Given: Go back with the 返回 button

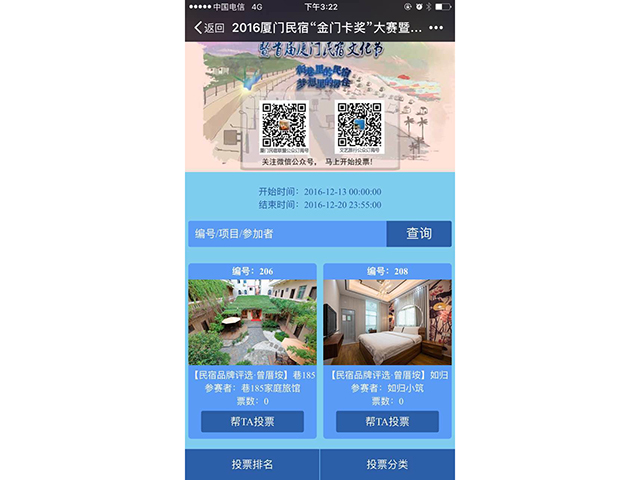Looking at the screenshot, I should point(209,28).
